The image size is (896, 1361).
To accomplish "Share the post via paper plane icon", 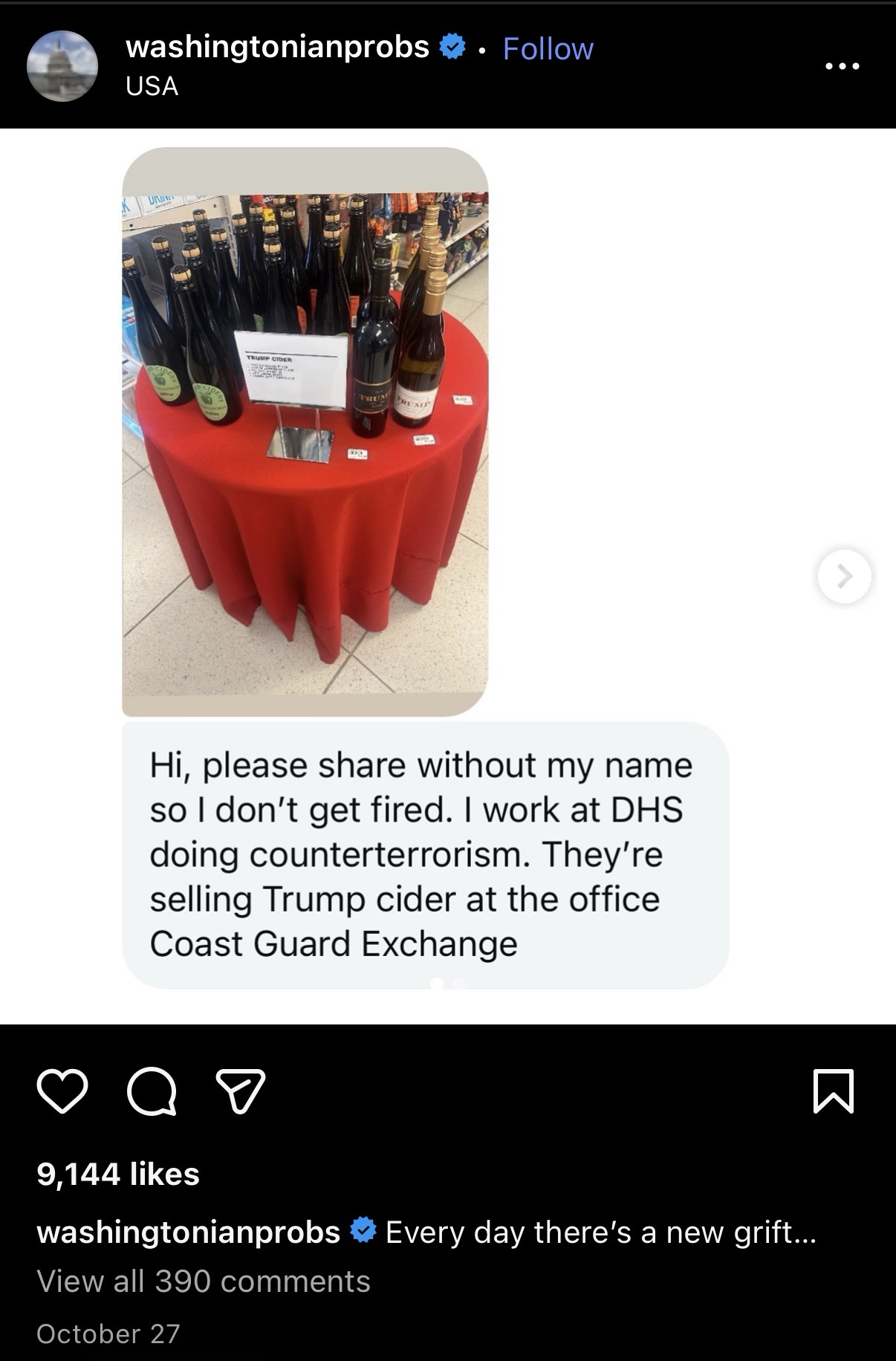I will pyautogui.click(x=240, y=1091).
